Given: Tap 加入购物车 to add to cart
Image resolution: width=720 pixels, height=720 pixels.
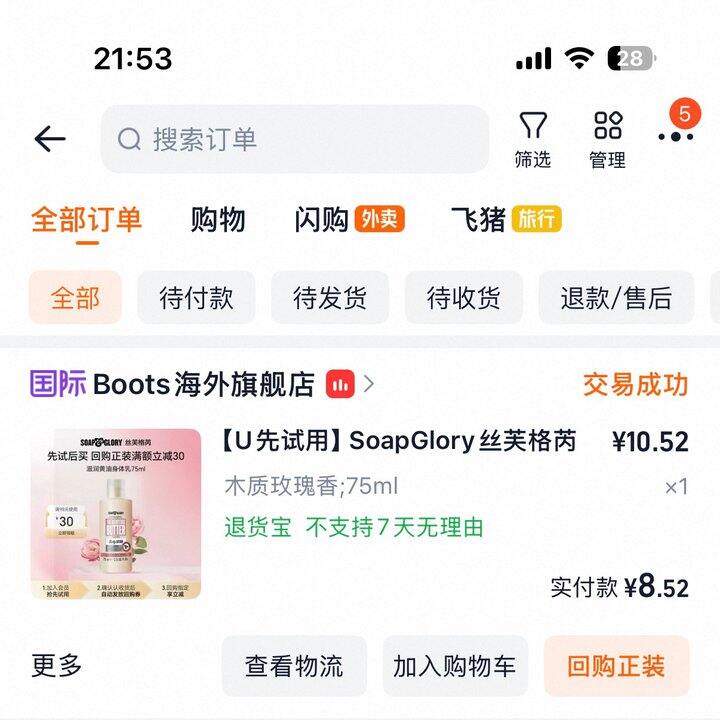Looking at the screenshot, I should 455,667.
